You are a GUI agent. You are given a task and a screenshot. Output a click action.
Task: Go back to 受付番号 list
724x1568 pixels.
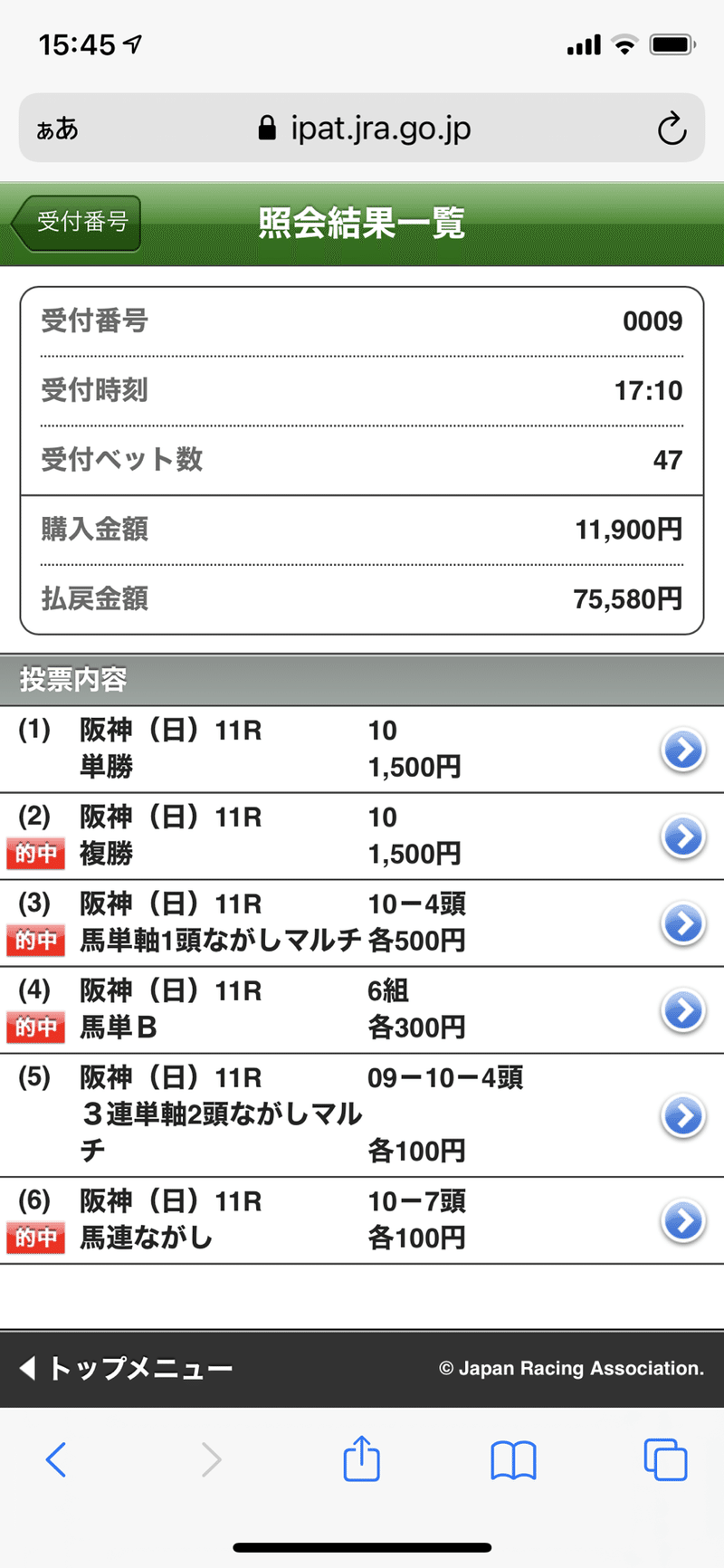point(76,223)
